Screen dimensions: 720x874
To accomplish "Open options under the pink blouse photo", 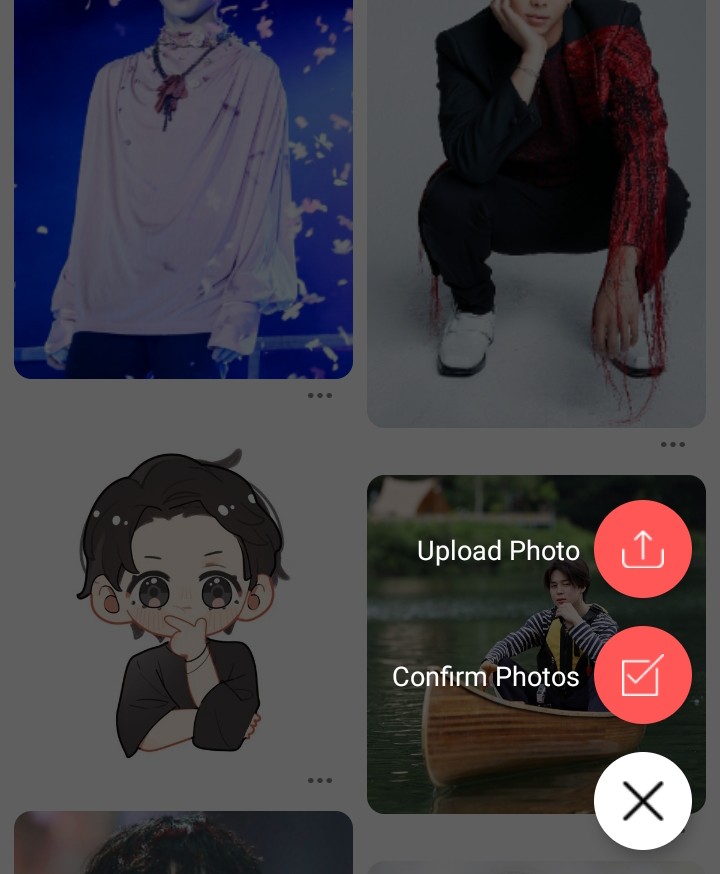I will [320, 396].
